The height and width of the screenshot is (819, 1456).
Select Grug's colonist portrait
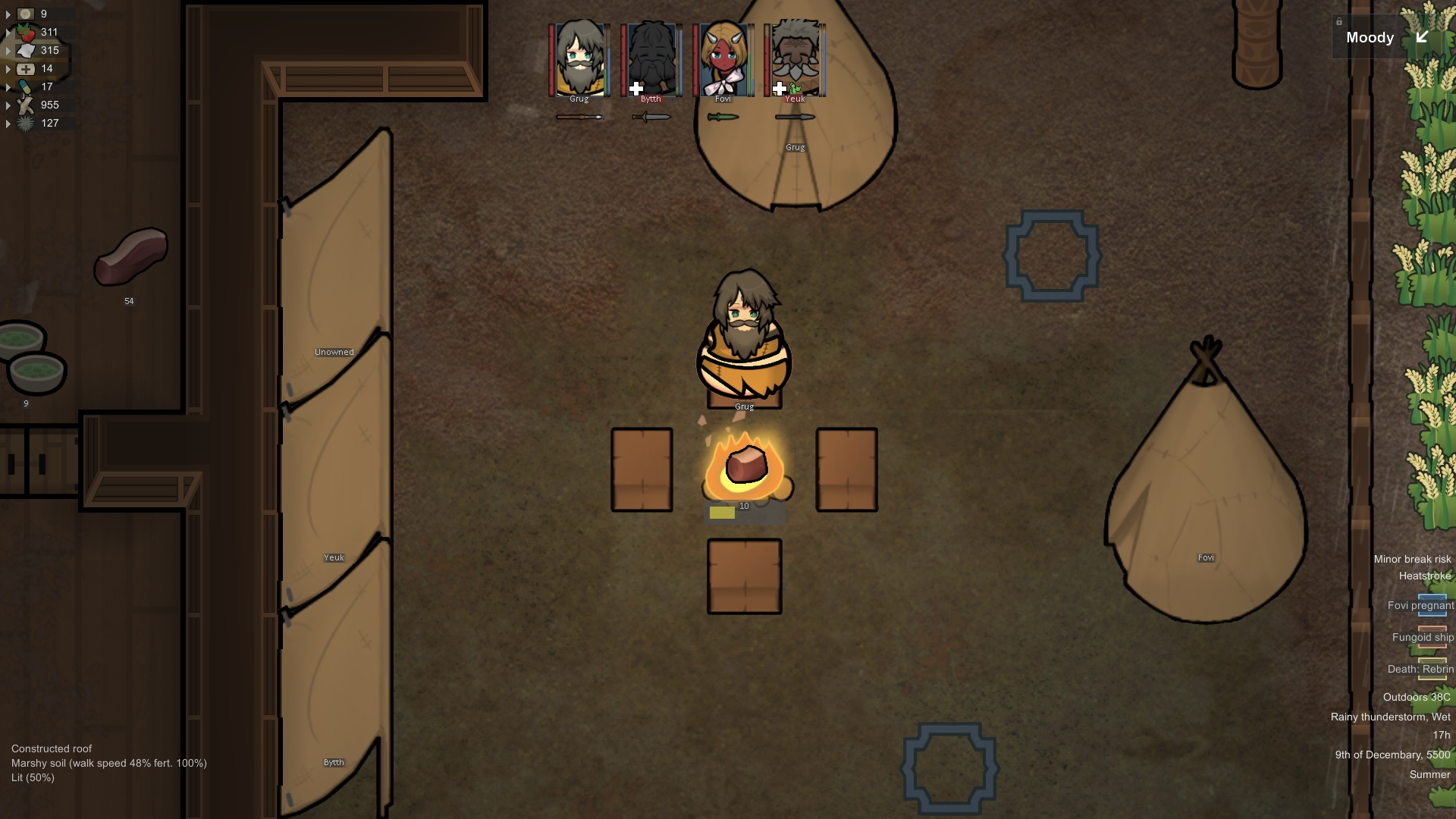579,60
